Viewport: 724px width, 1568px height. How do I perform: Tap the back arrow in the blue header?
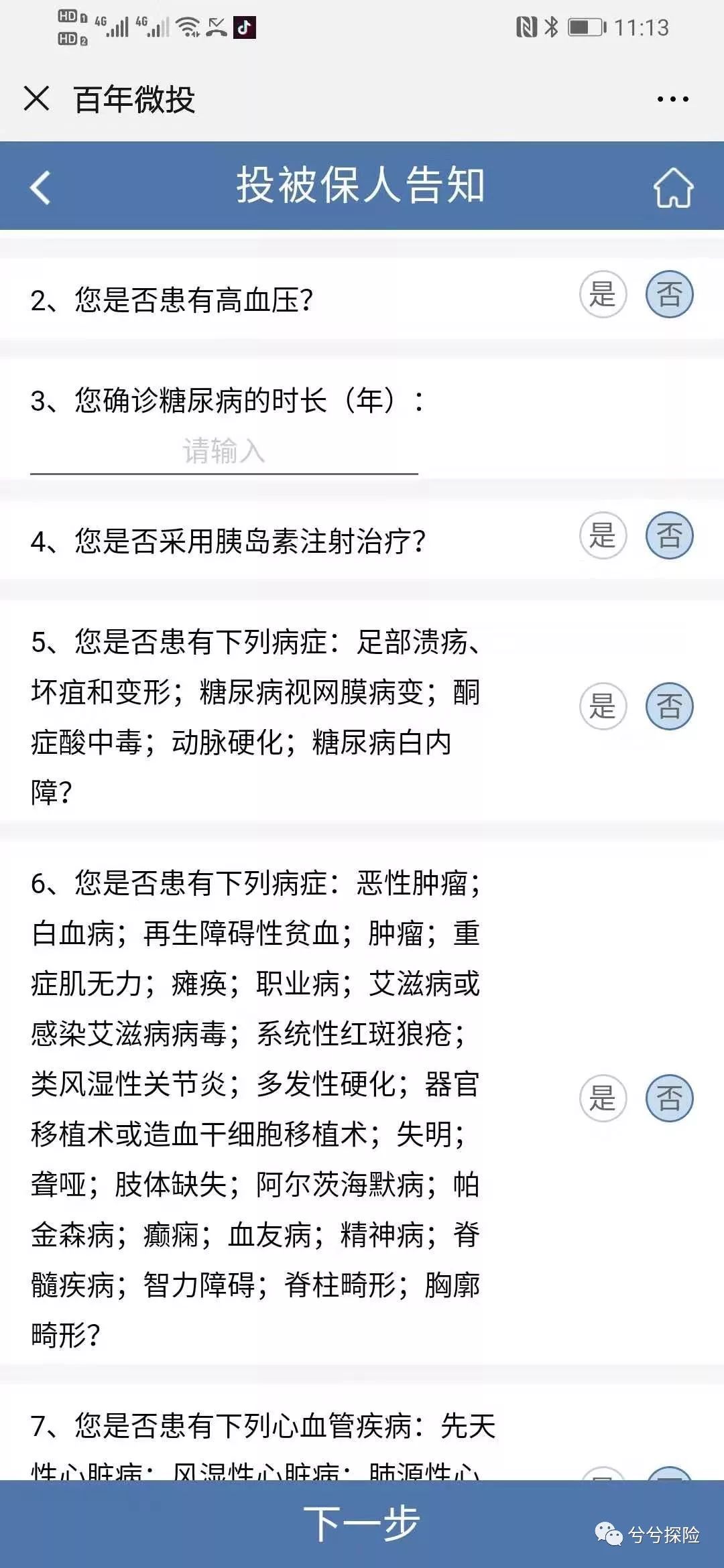tap(40, 186)
